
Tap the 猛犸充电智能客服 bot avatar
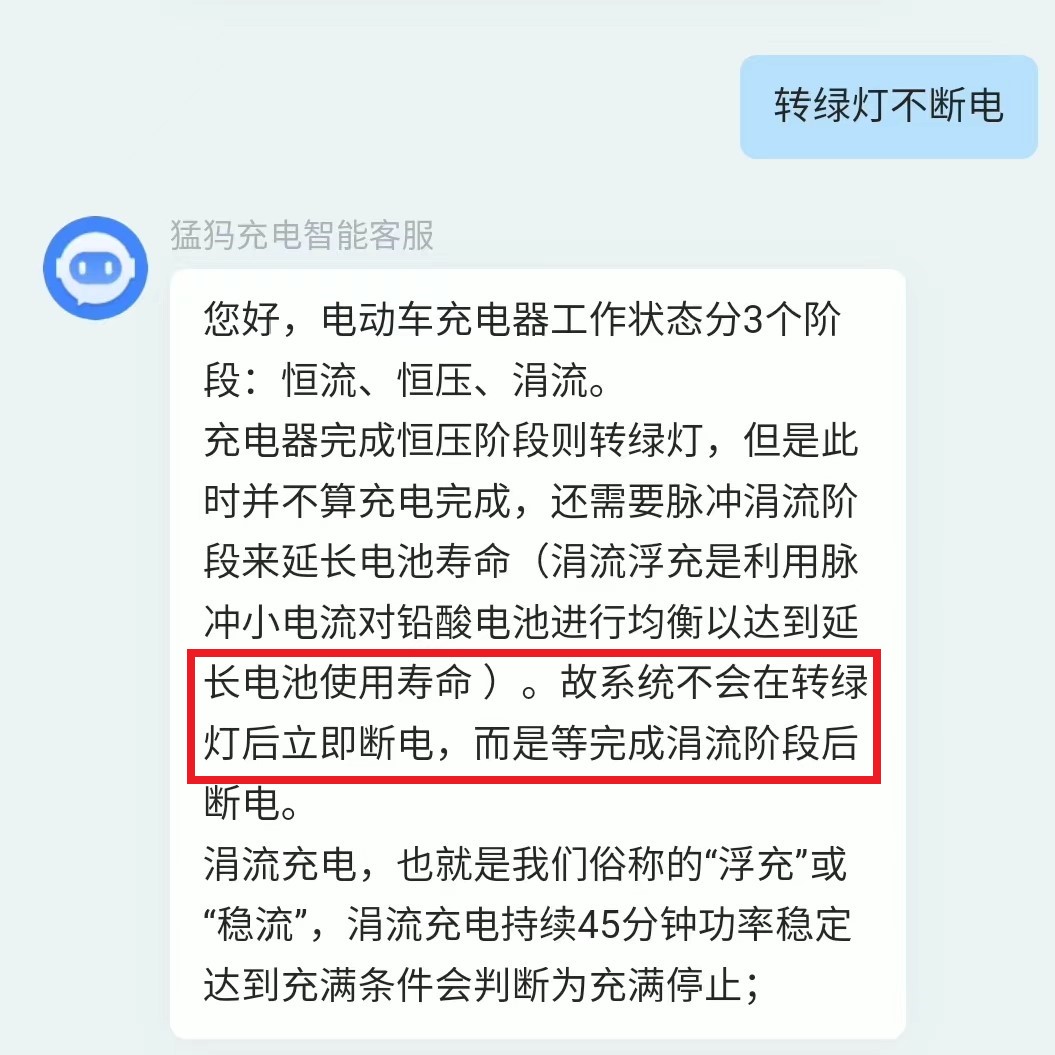click(96, 267)
